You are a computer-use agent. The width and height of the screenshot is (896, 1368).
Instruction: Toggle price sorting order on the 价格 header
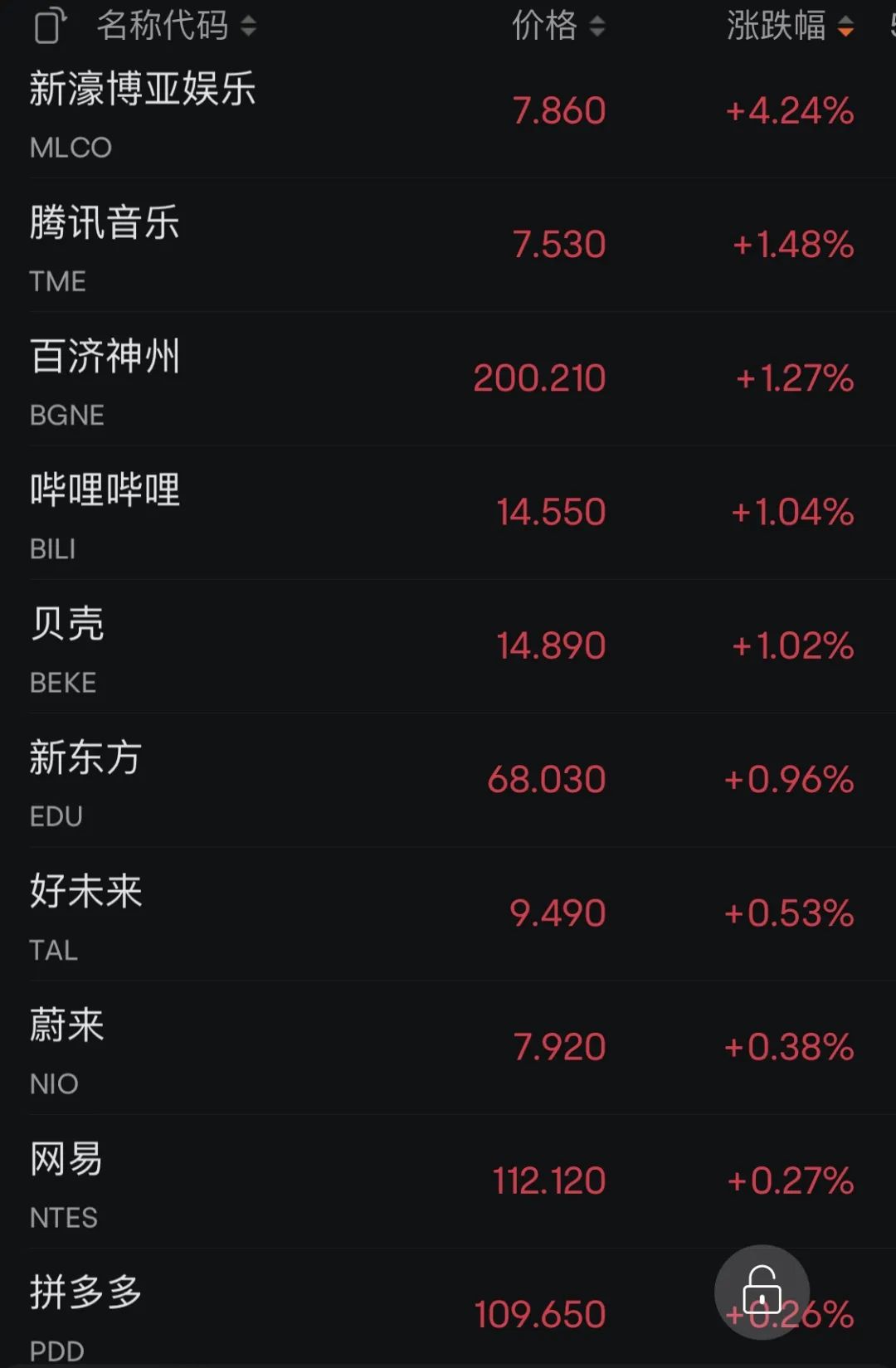[596, 27]
